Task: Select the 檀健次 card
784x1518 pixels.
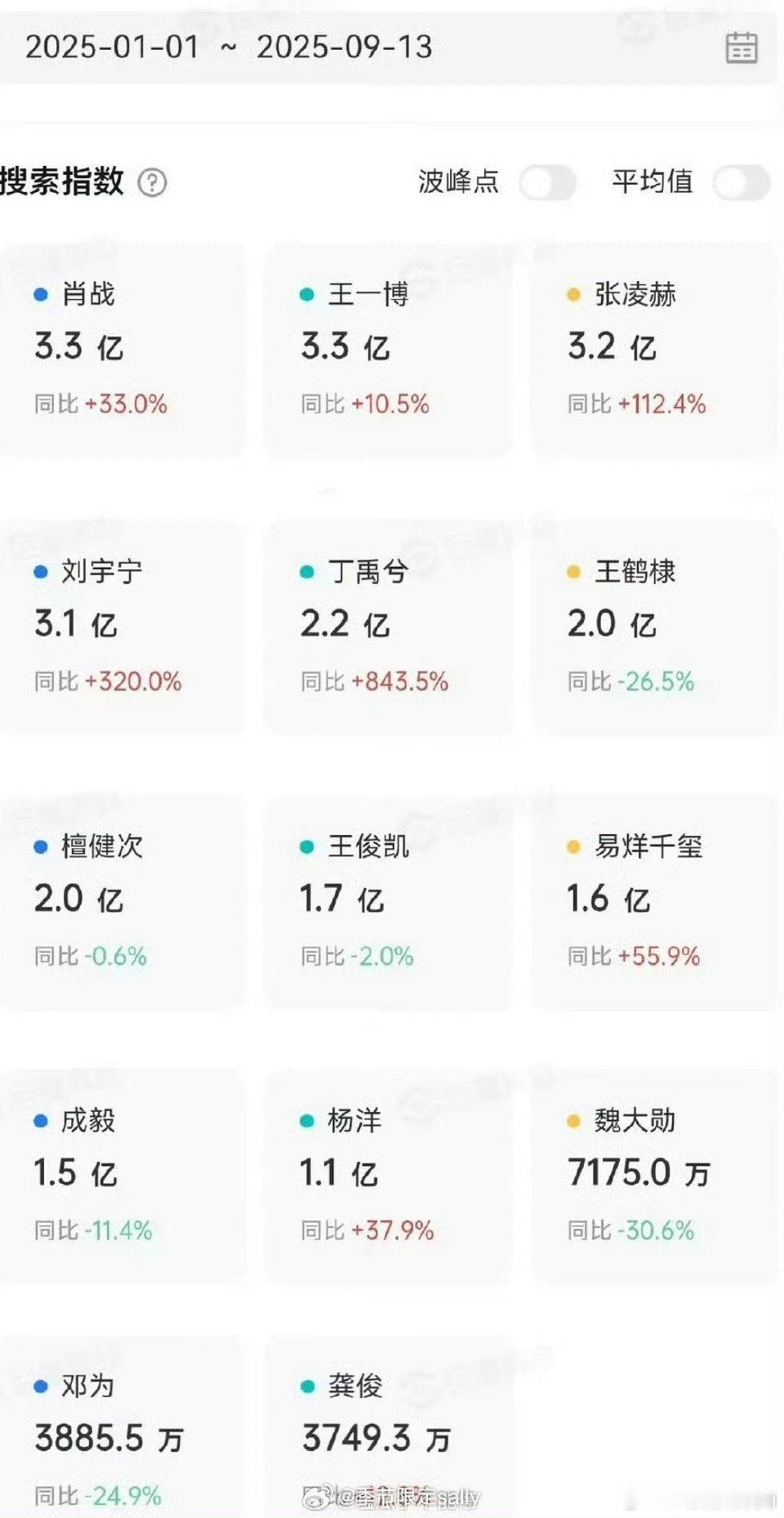Action: (x=122, y=901)
